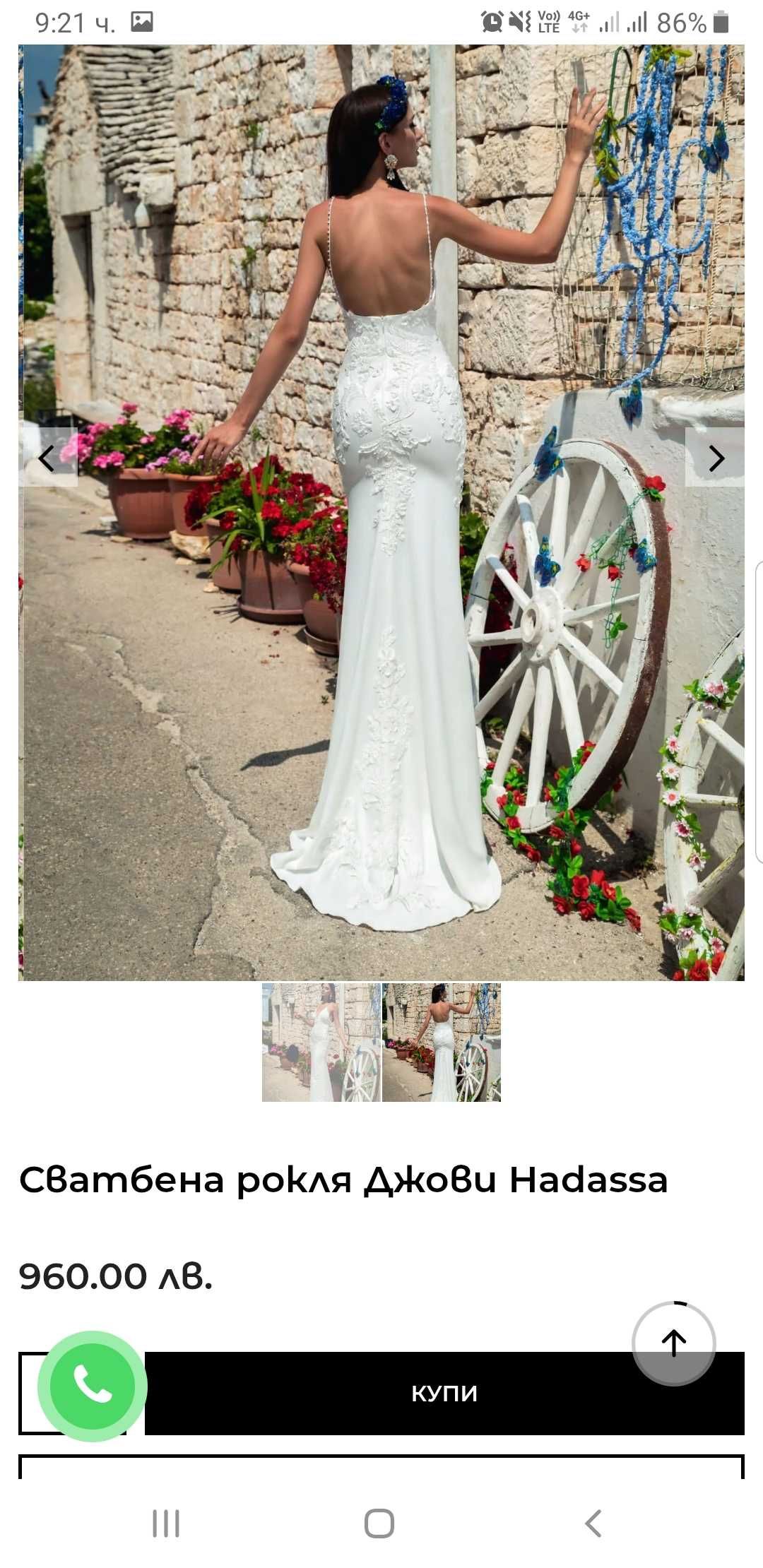Select the front-view dress thumbnail
Viewport: 763px width, 1568px height.
(321, 1042)
